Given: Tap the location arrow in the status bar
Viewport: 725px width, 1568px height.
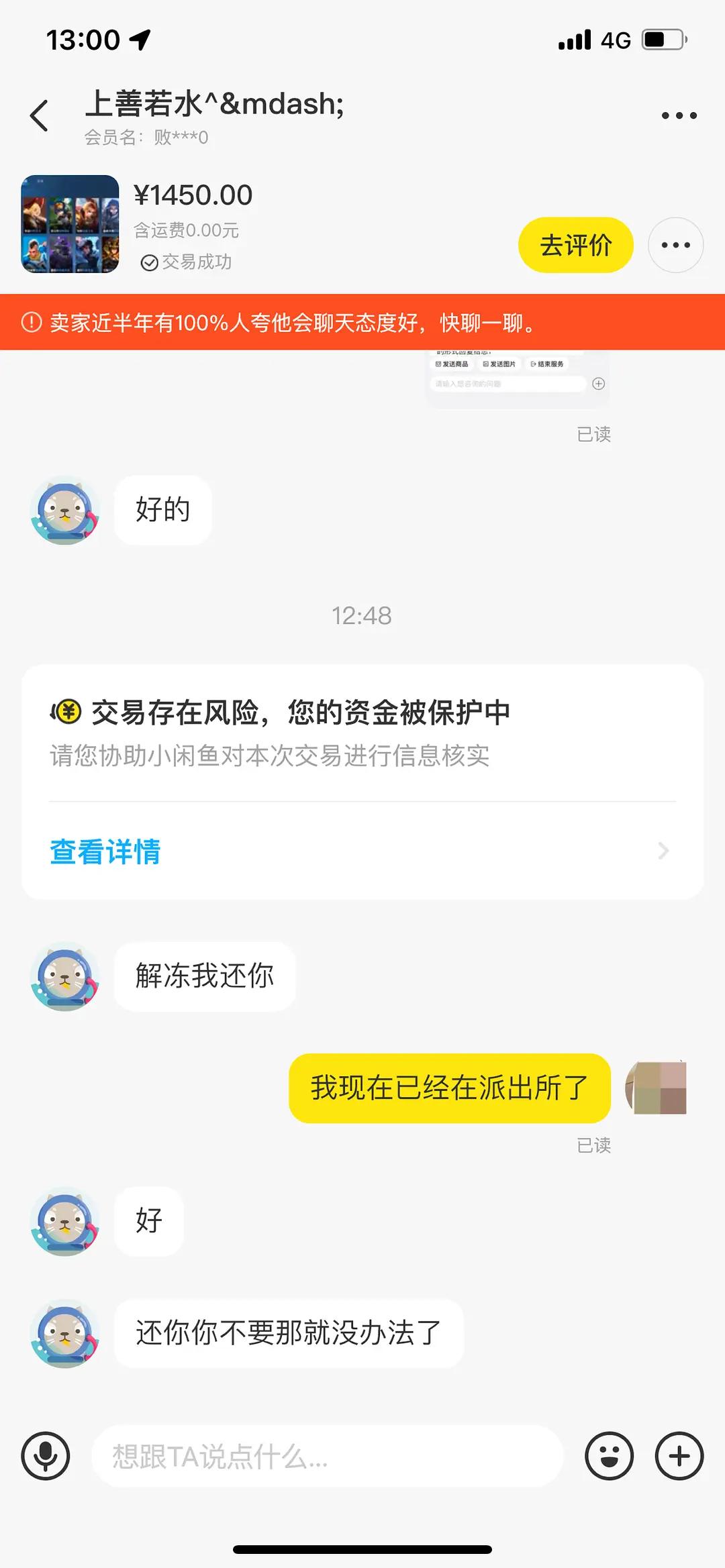Looking at the screenshot, I should (x=138, y=40).
